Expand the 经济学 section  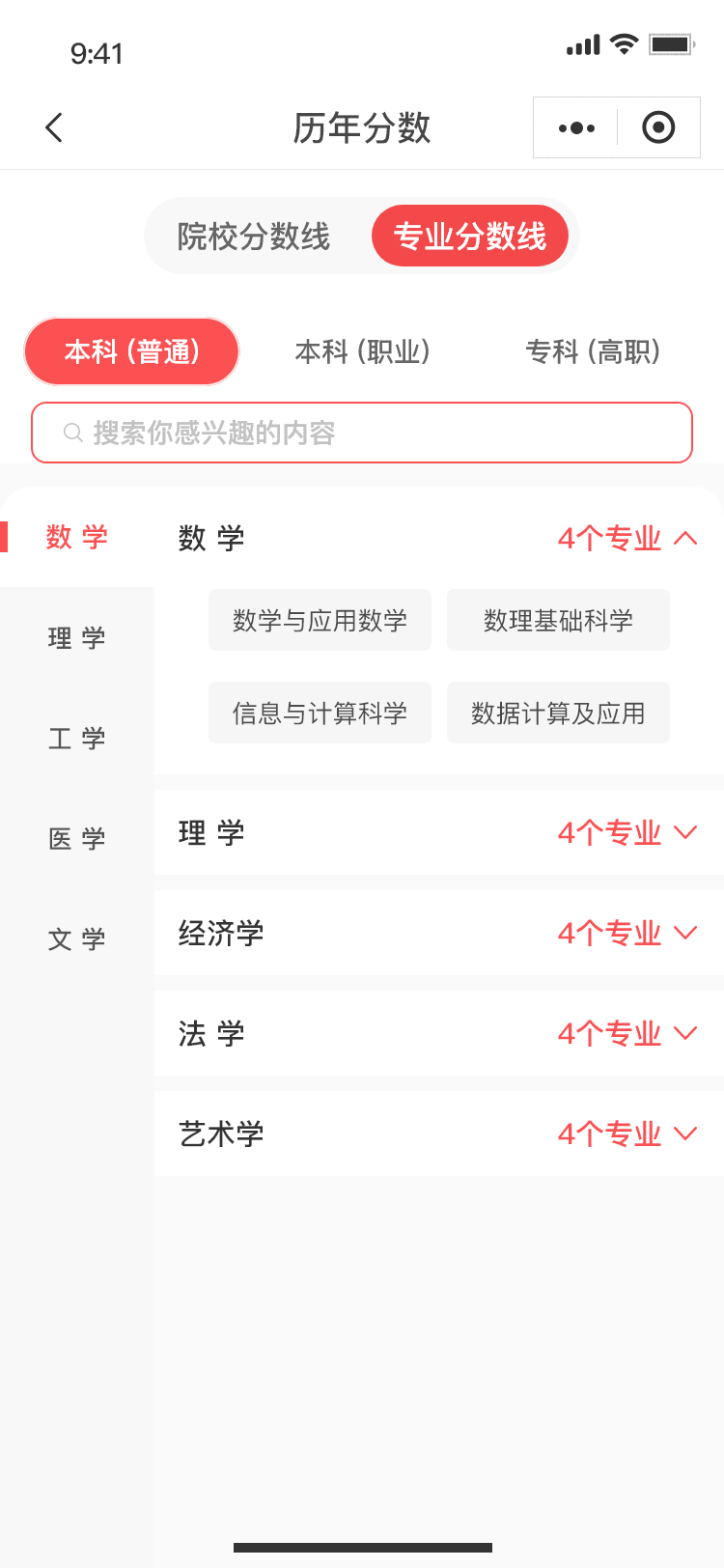[627, 933]
